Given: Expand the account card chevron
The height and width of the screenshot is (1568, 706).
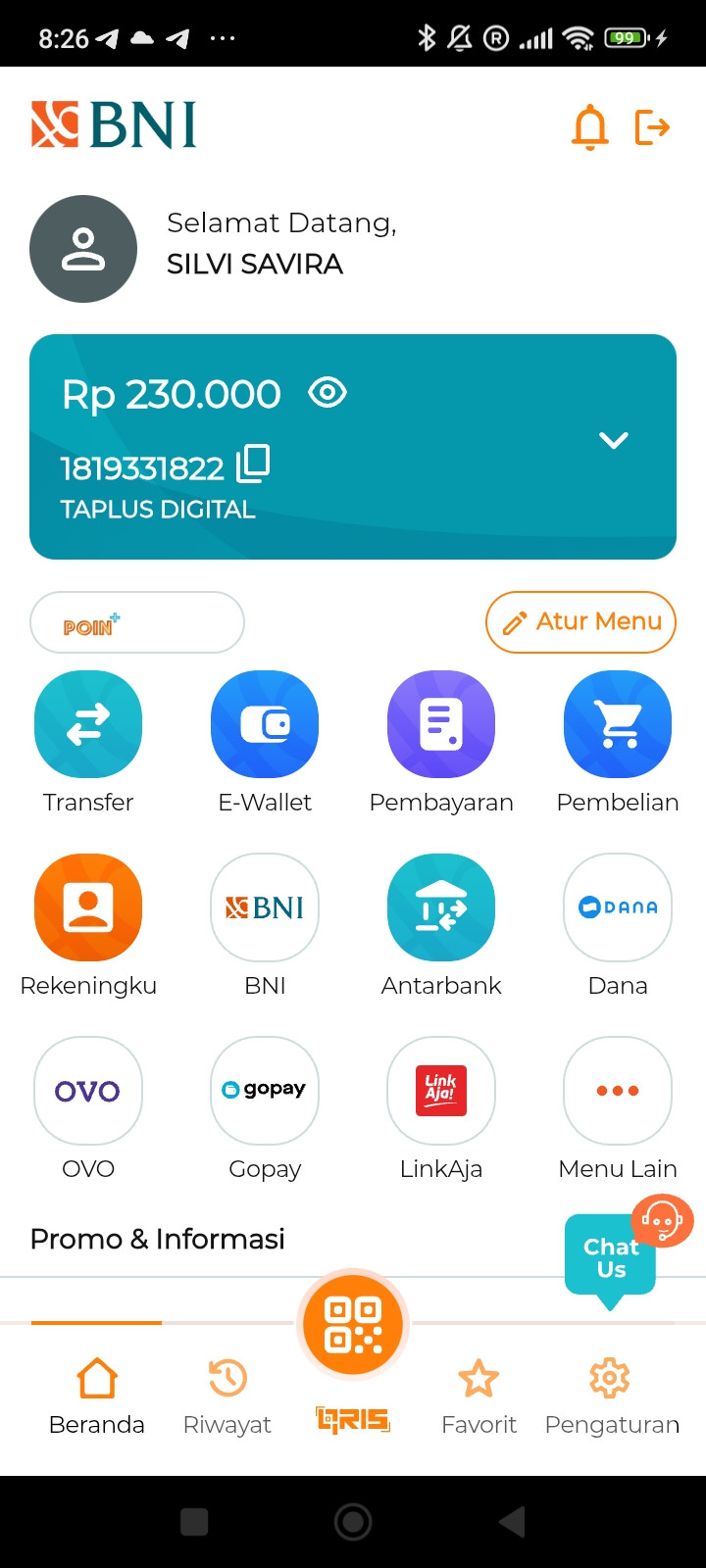Looking at the screenshot, I should [x=614, y=440].
